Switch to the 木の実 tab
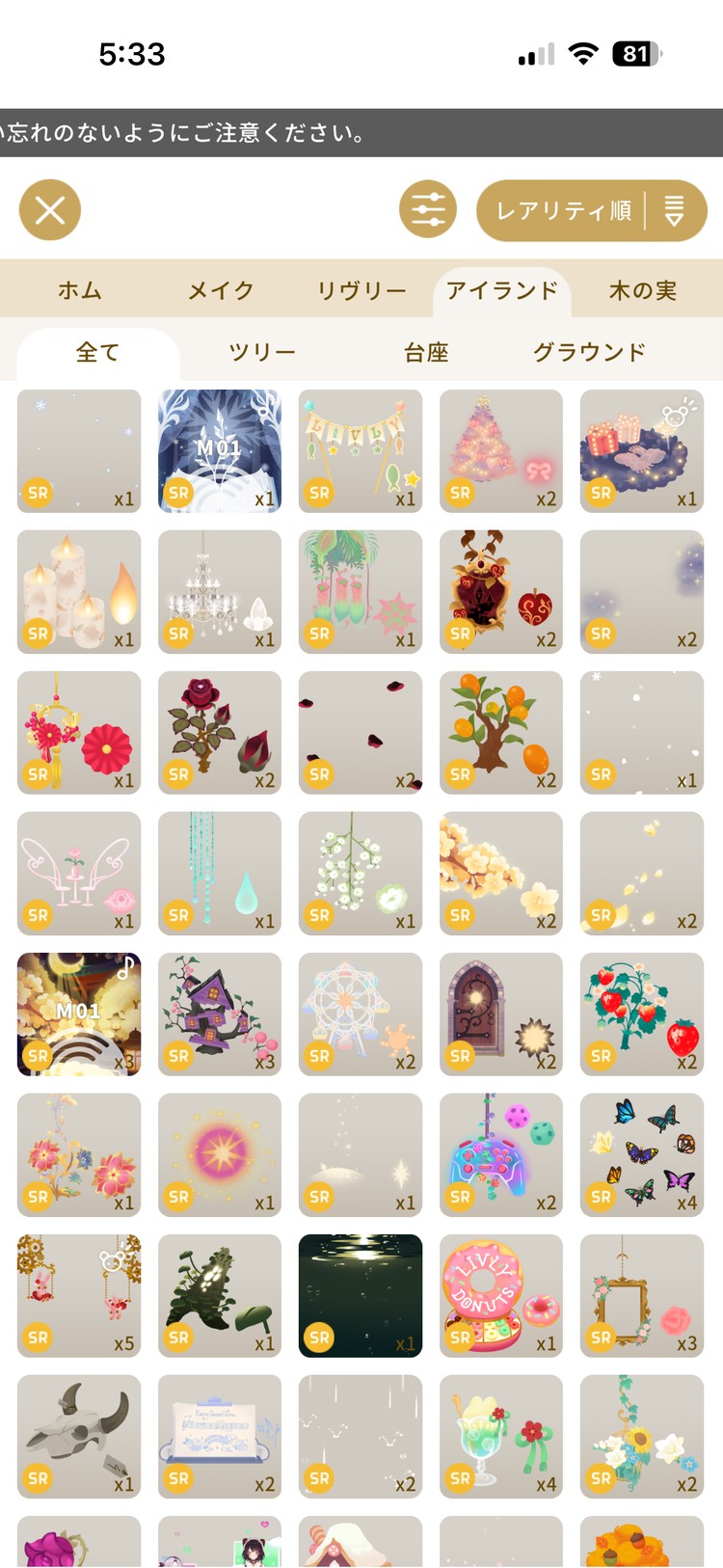 click(x=643, y=290)
